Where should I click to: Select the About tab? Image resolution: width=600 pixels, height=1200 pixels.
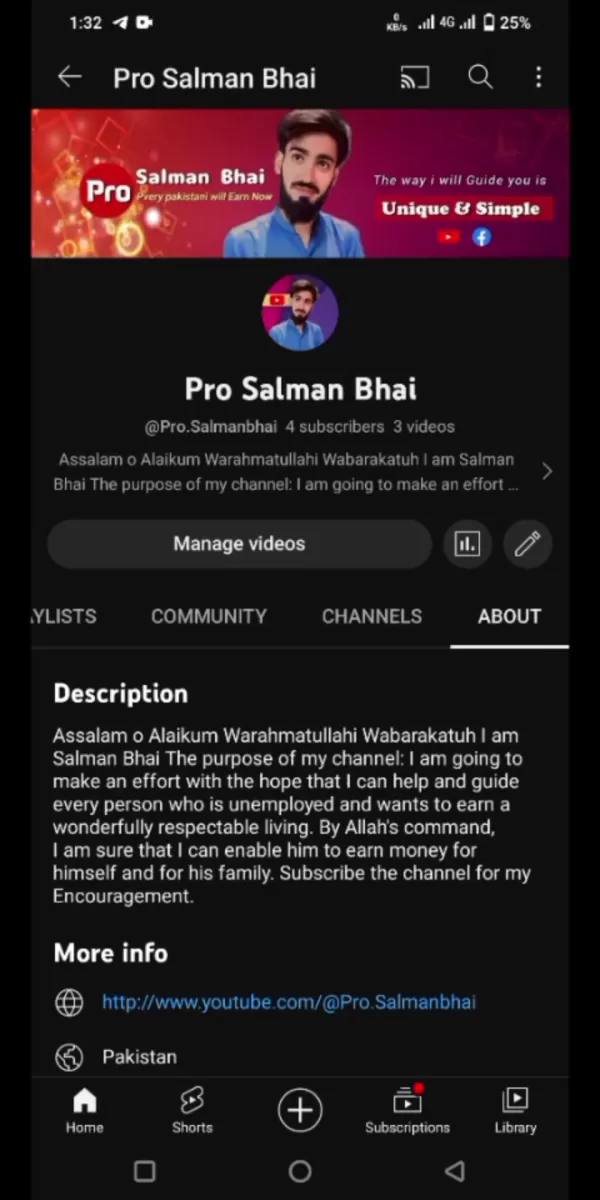click(x=509, y=616)
